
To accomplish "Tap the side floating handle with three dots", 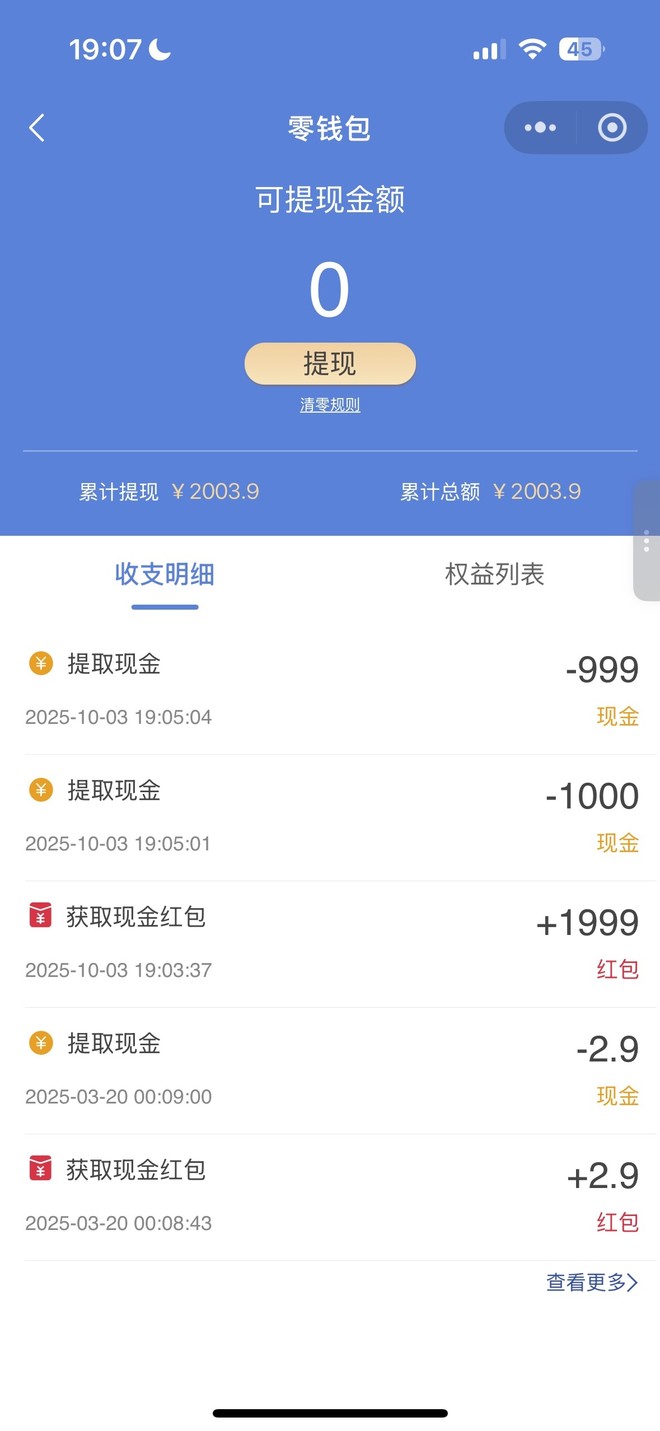I will 647,541.
